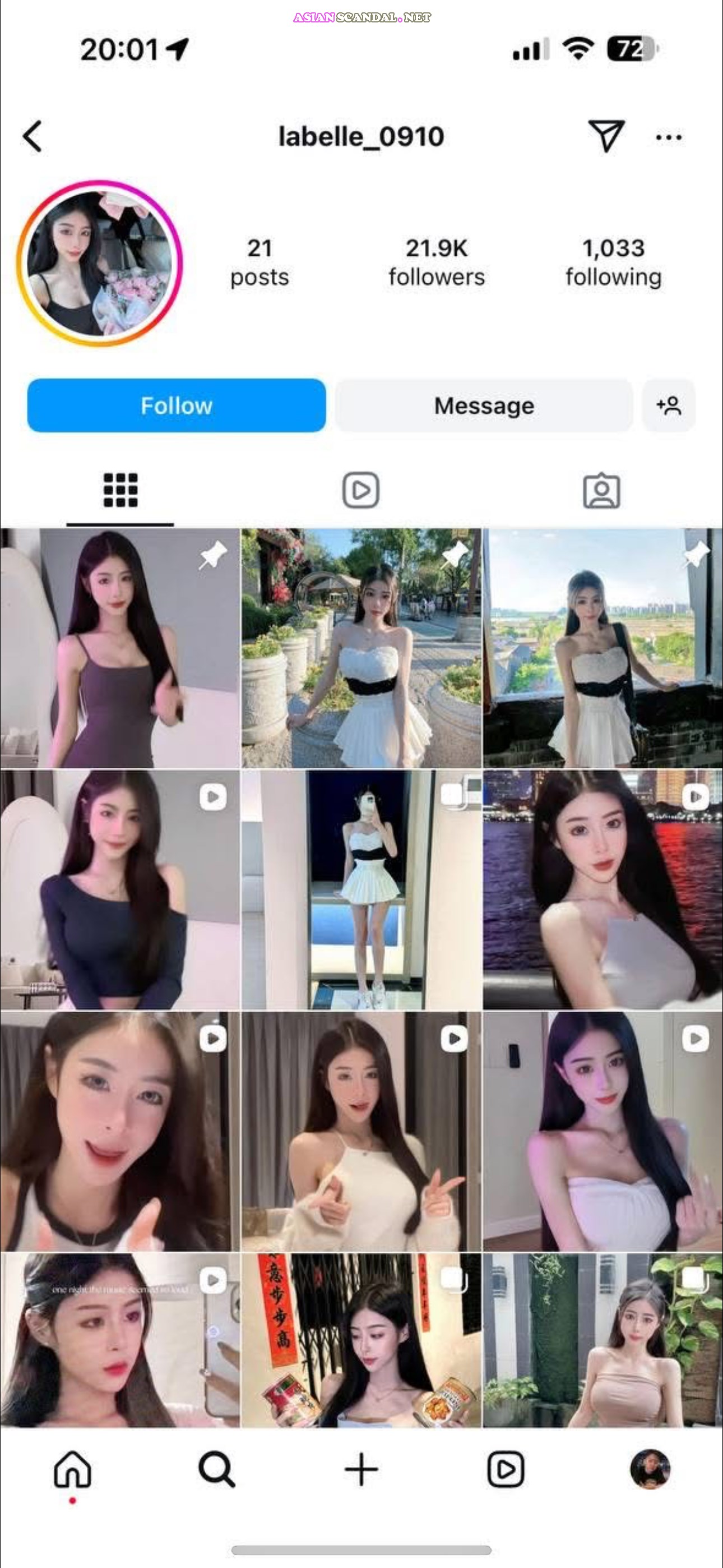Viewport: 723px width, 1568px height.
Task: Open the followers list
Action: tap(437, 262)
